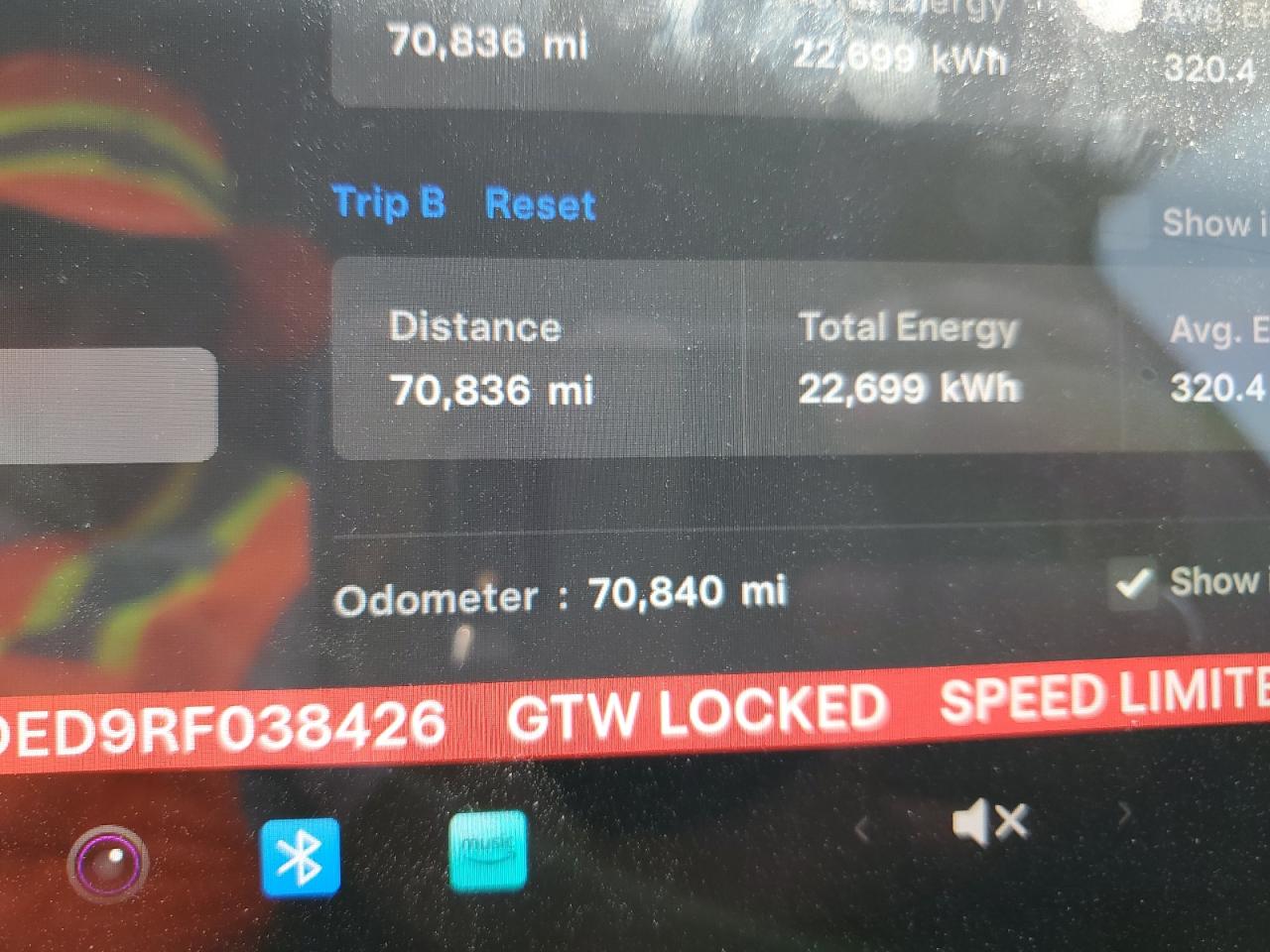This screenshot has width=1270, height=952.
Task: Open the purple camera app icon
Action: pos(107,863)
